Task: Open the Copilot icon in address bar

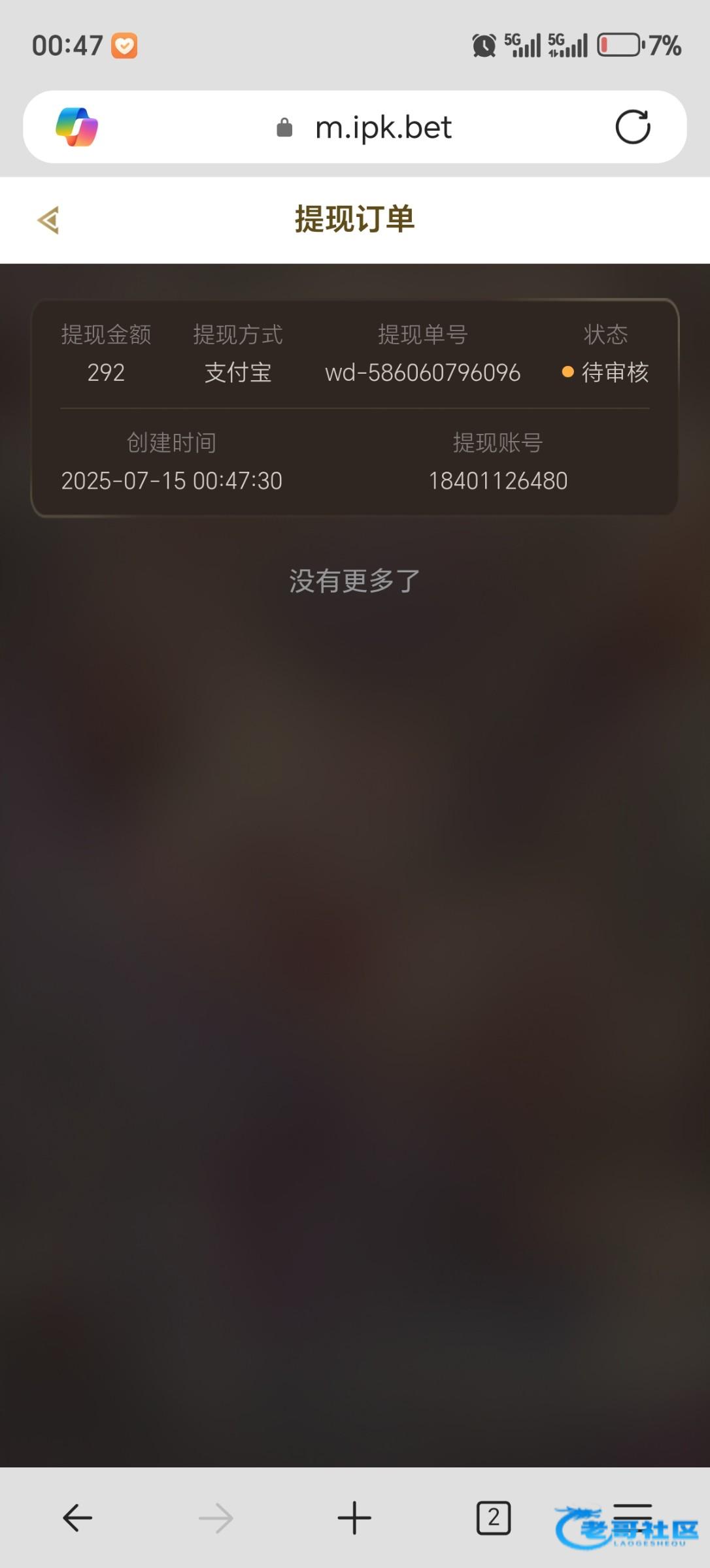Action: pos(77,127)
